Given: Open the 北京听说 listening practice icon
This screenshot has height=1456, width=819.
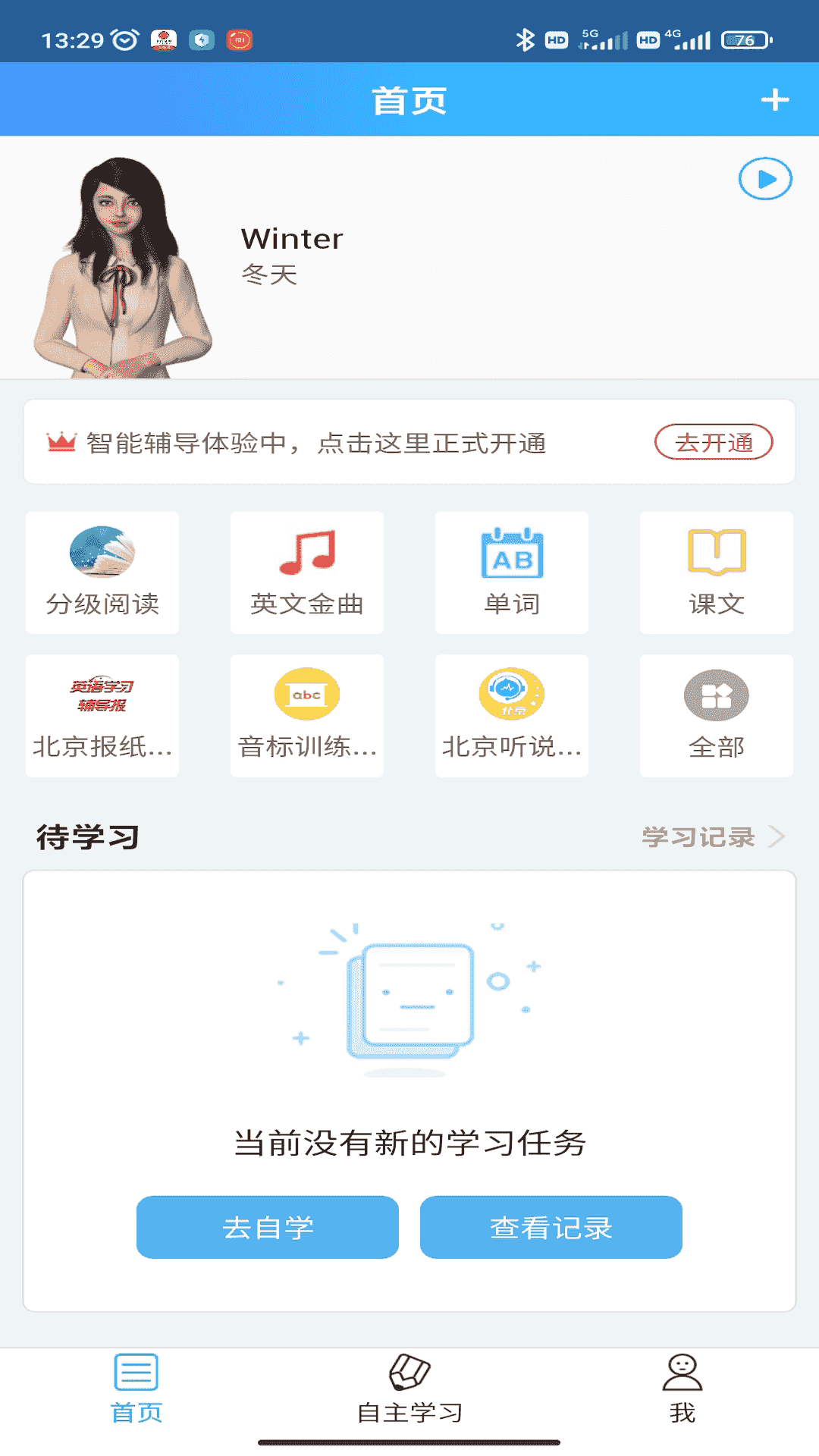Looking at the screenshot, I should [511, 715].
